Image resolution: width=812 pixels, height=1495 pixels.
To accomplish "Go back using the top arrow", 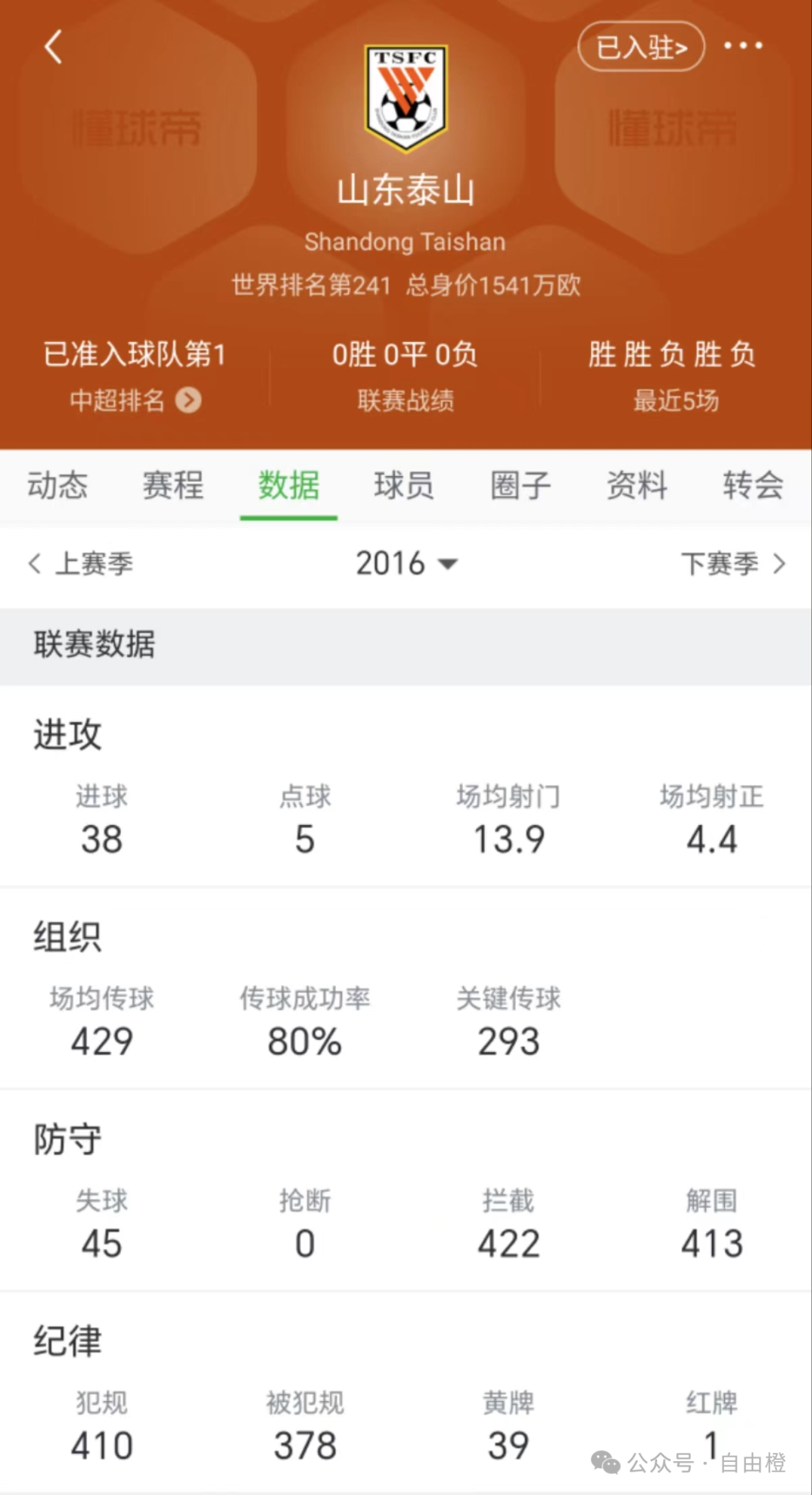I will pyautogui.click(x=53, y=47).
